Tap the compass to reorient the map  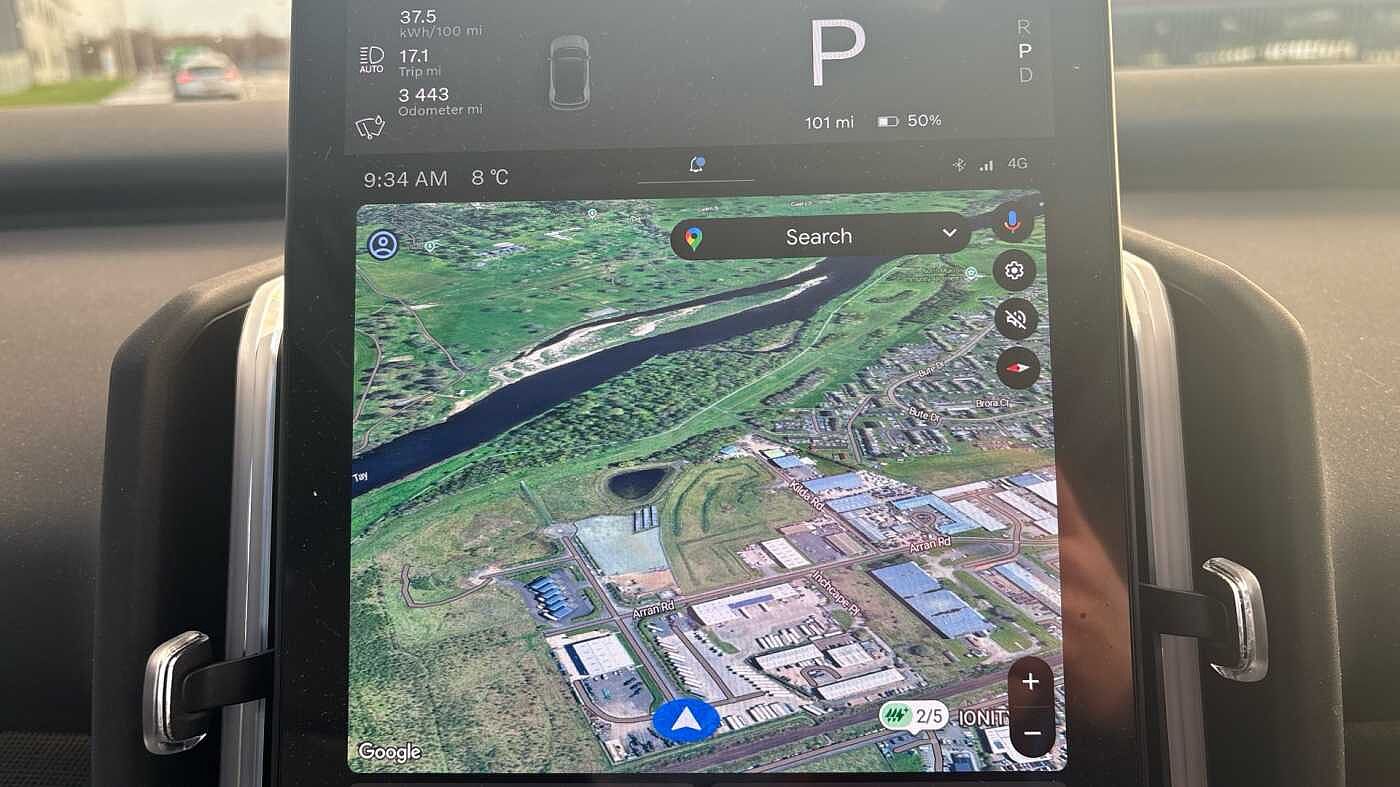(1017, 368)
